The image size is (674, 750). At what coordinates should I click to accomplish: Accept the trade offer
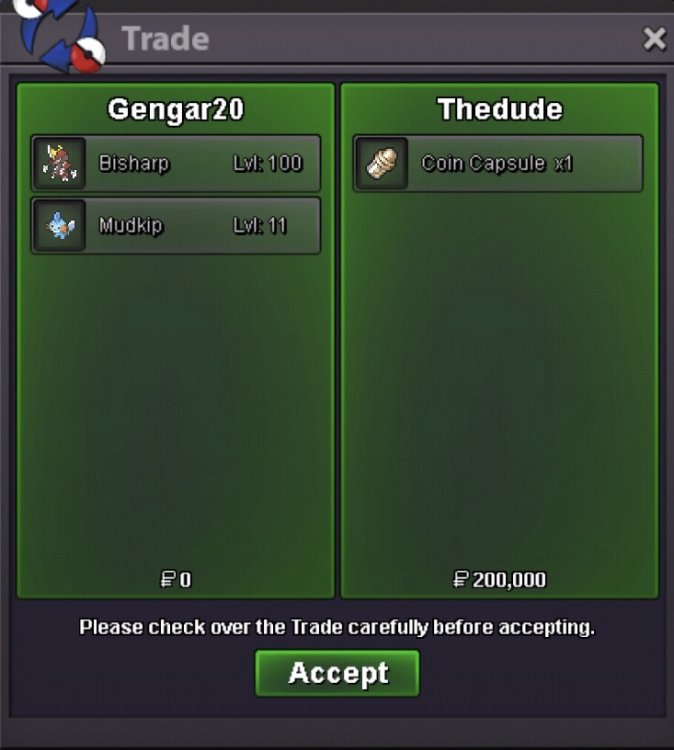pyautogui.click(x=337, y=673)
